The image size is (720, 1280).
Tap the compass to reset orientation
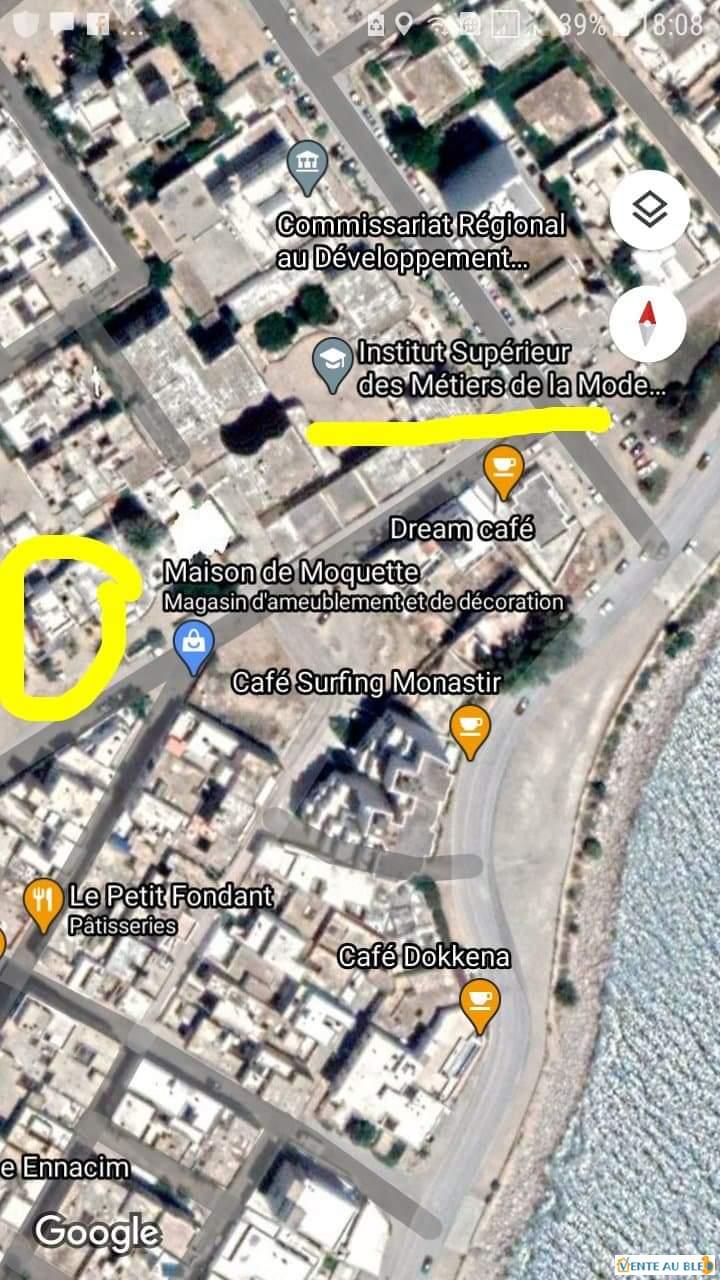tap(647, 325)
